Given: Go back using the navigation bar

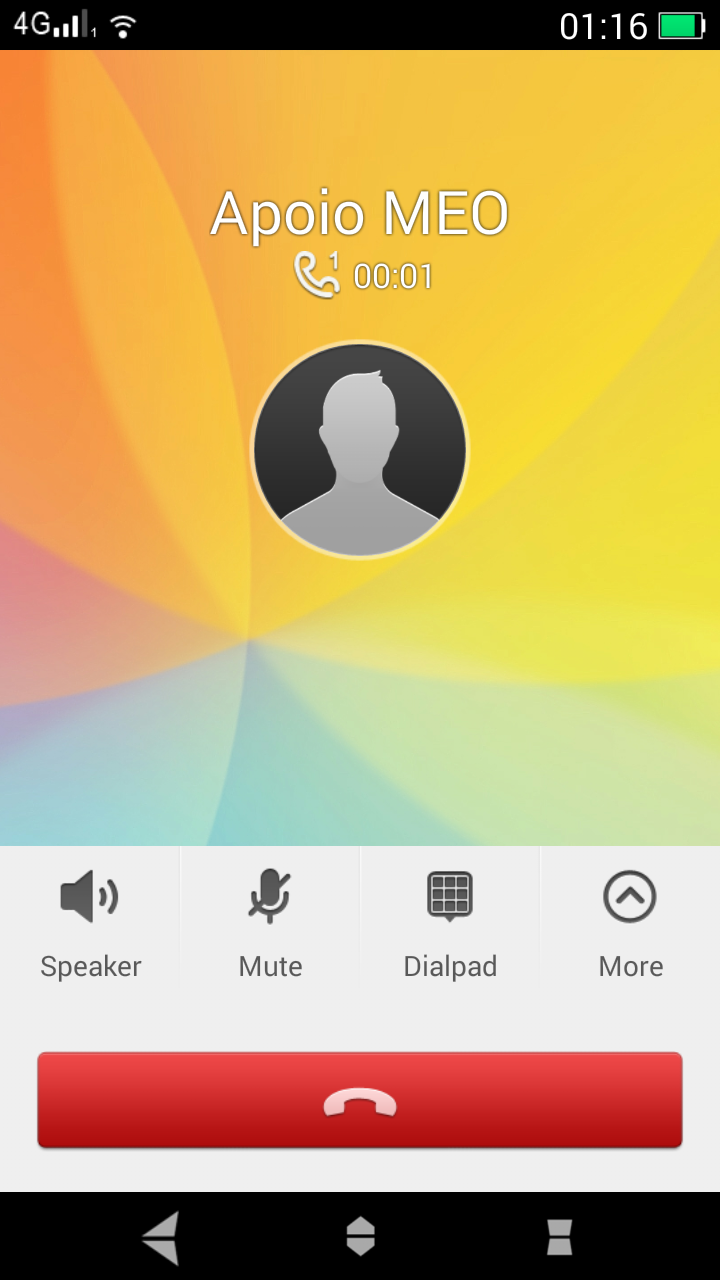Looking at the screenshot, I should 161,1237.
